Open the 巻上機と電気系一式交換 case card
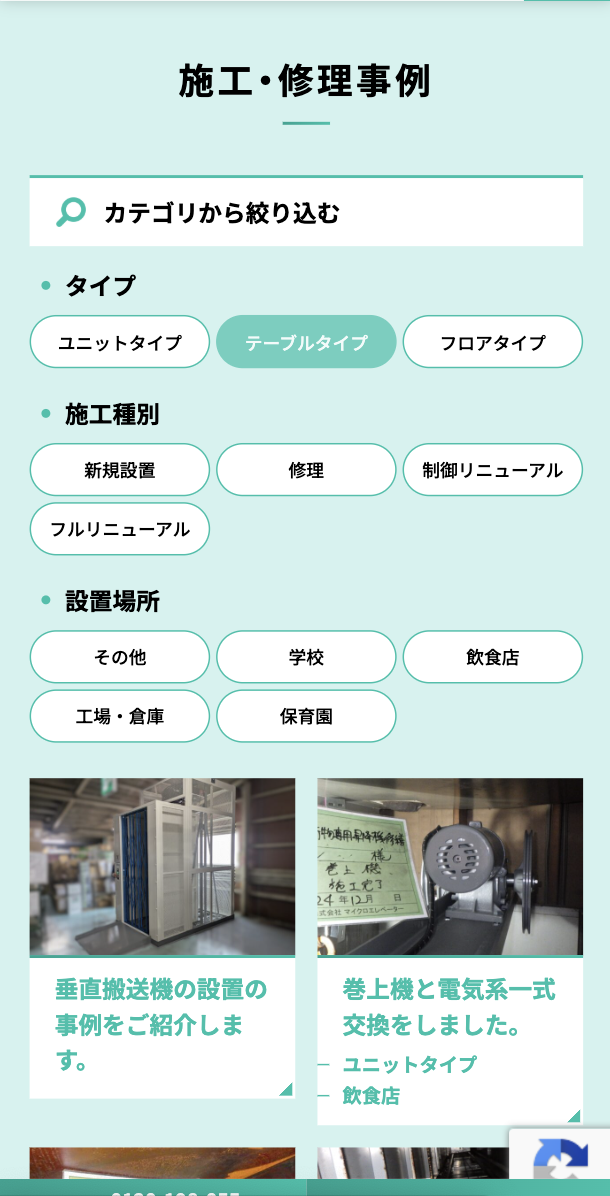The height and width of the screenshot is (1196, 610). [x=450, y=951]
